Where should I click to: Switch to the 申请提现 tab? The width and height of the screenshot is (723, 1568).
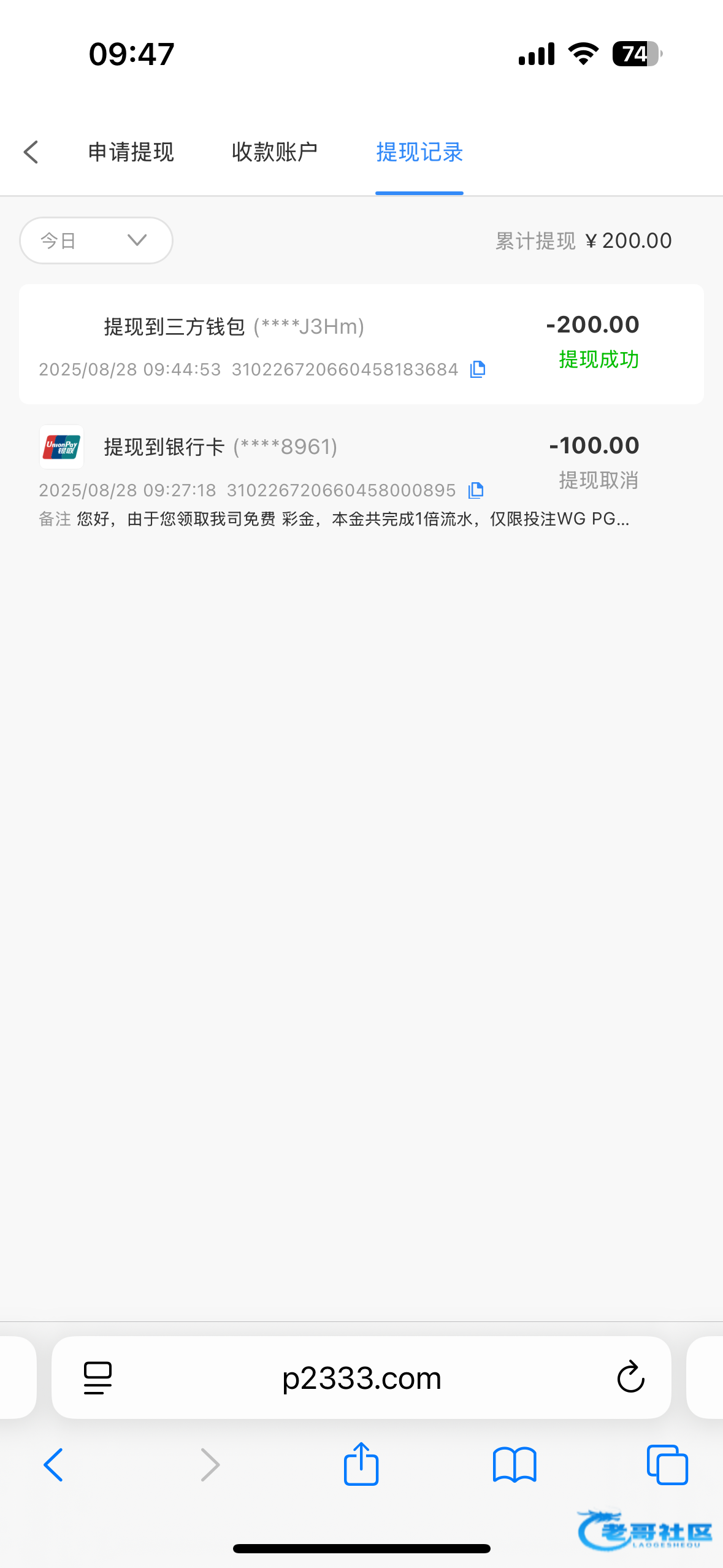[131, 152]
